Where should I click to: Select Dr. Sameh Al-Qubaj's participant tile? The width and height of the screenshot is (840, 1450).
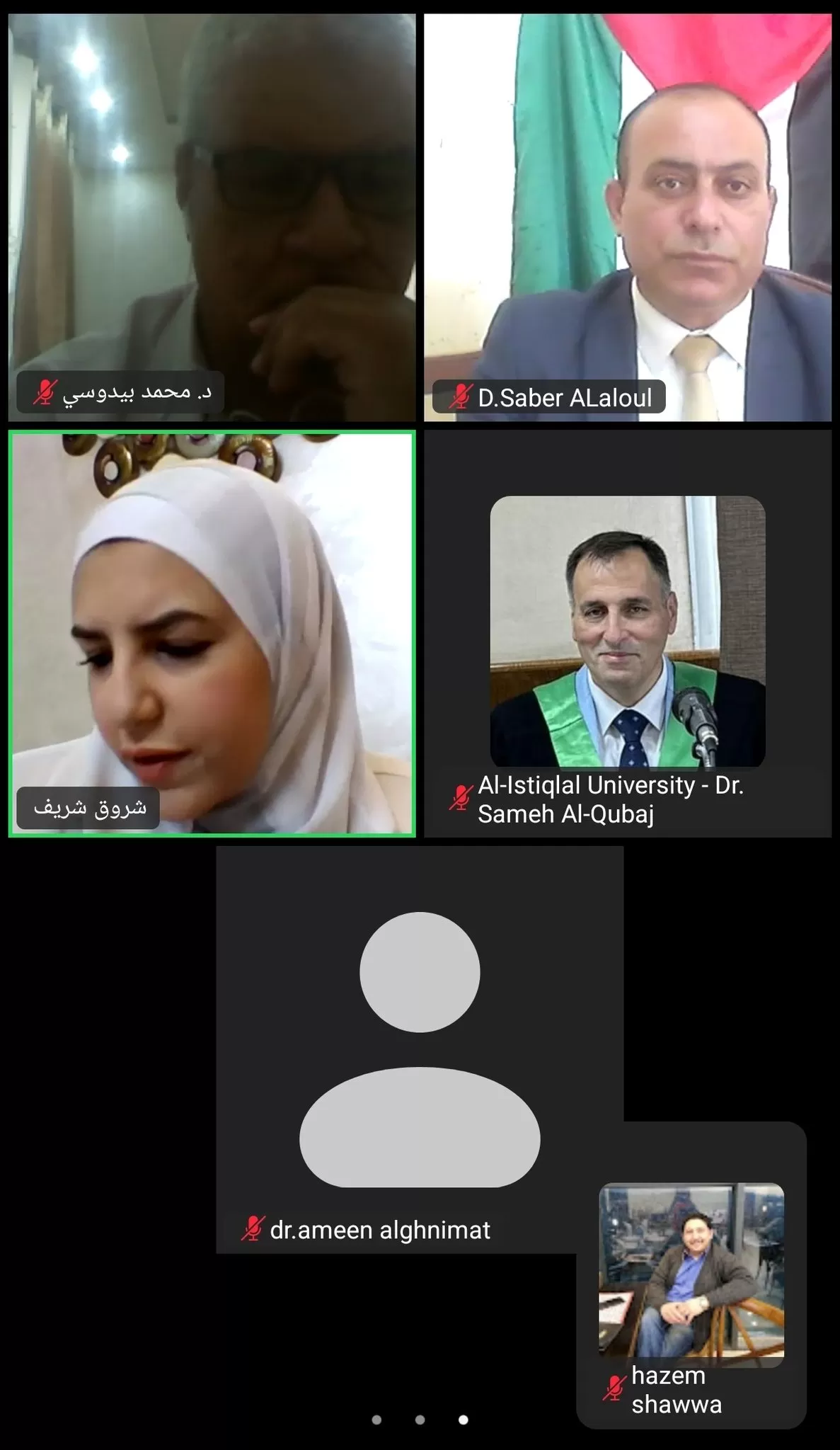point(628,634)
